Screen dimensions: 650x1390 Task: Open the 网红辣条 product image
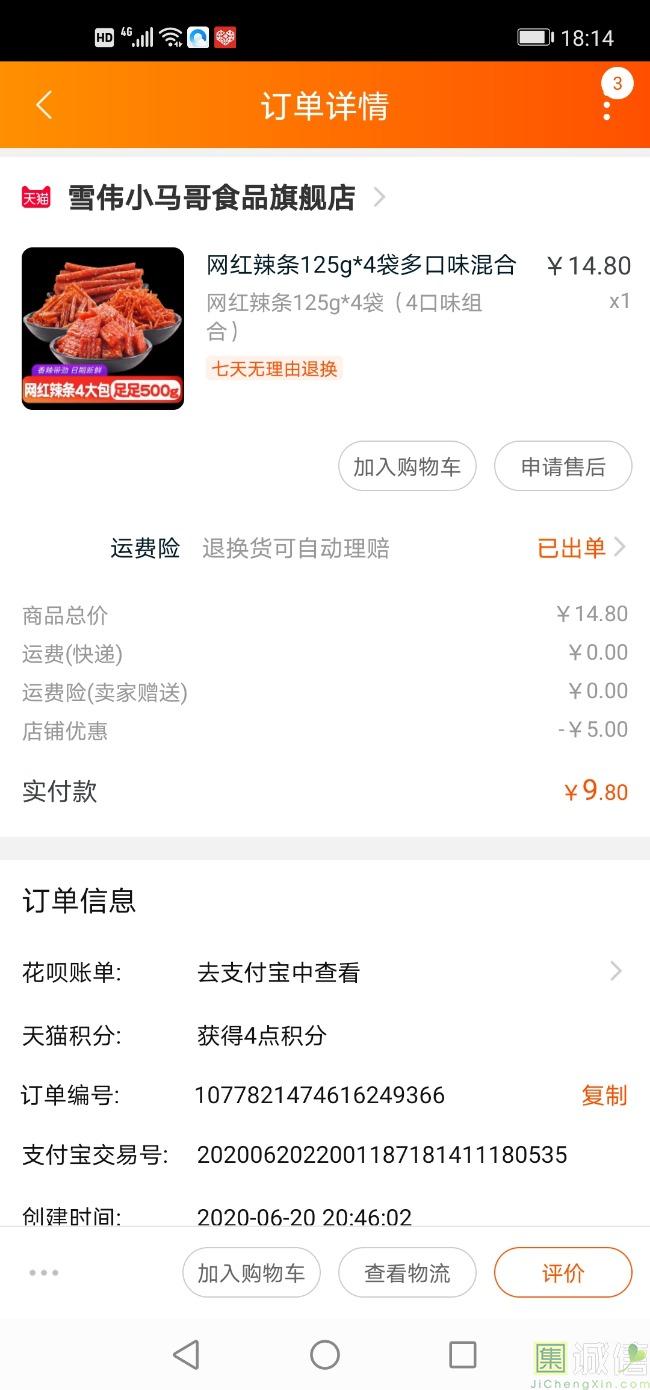(x=103, y=328)
